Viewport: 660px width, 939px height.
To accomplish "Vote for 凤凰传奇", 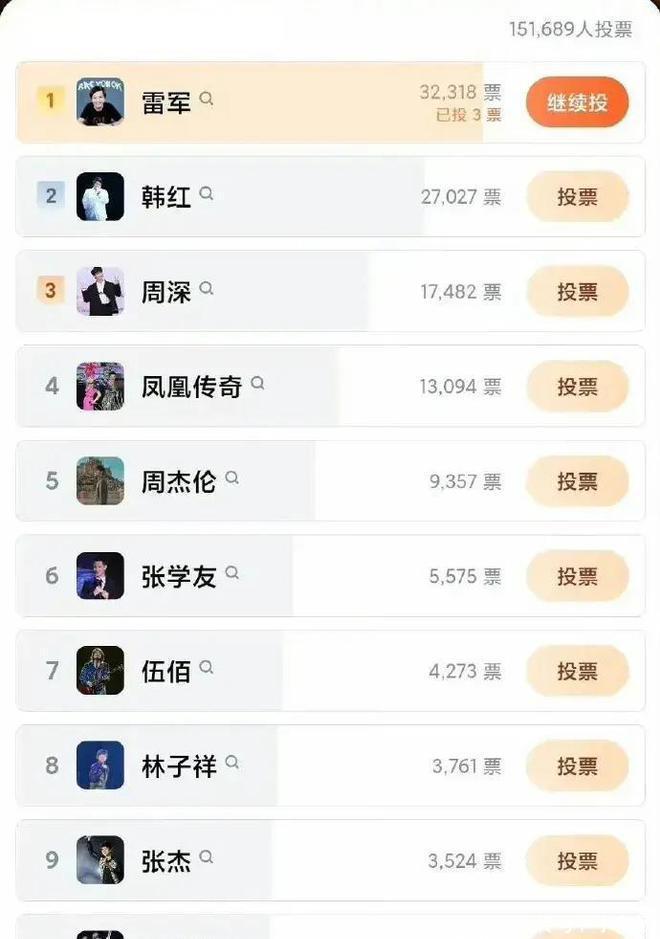I will [x=577, y=387].
